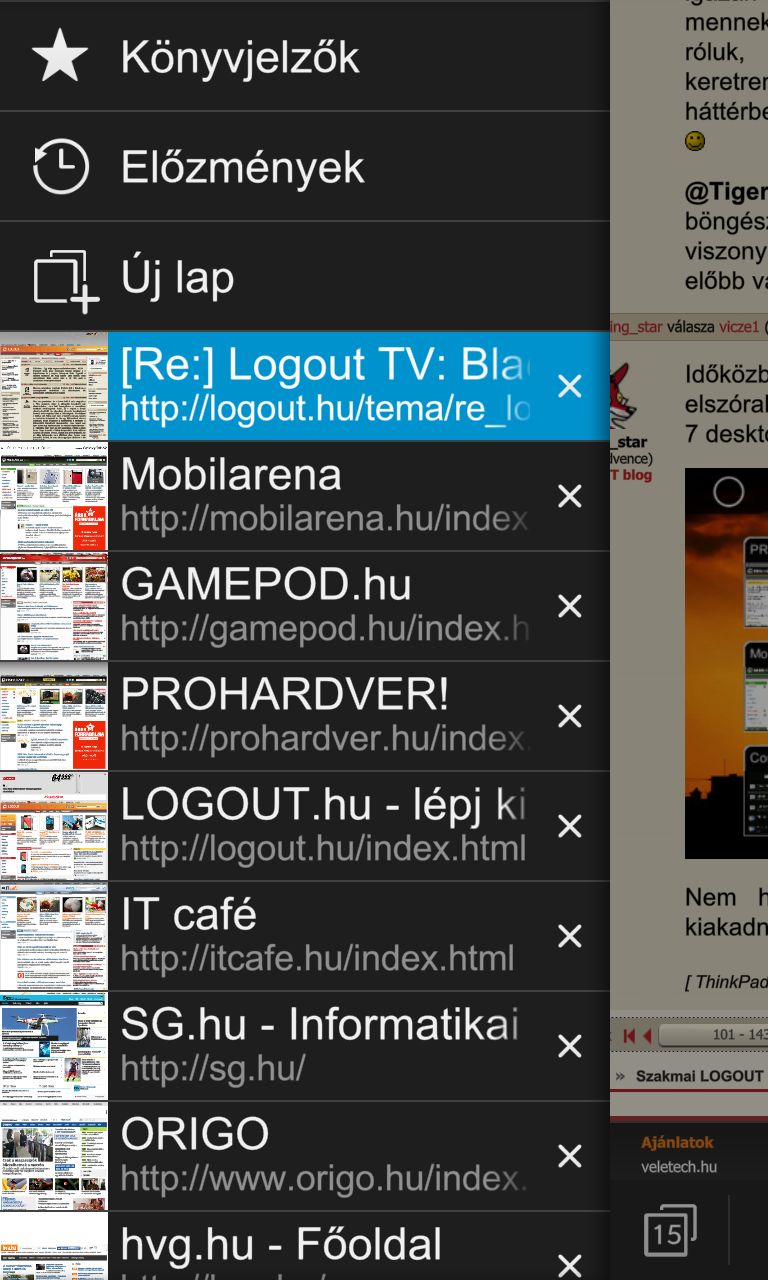Tap the 15 open tabs counter icon

[669, 1232]
